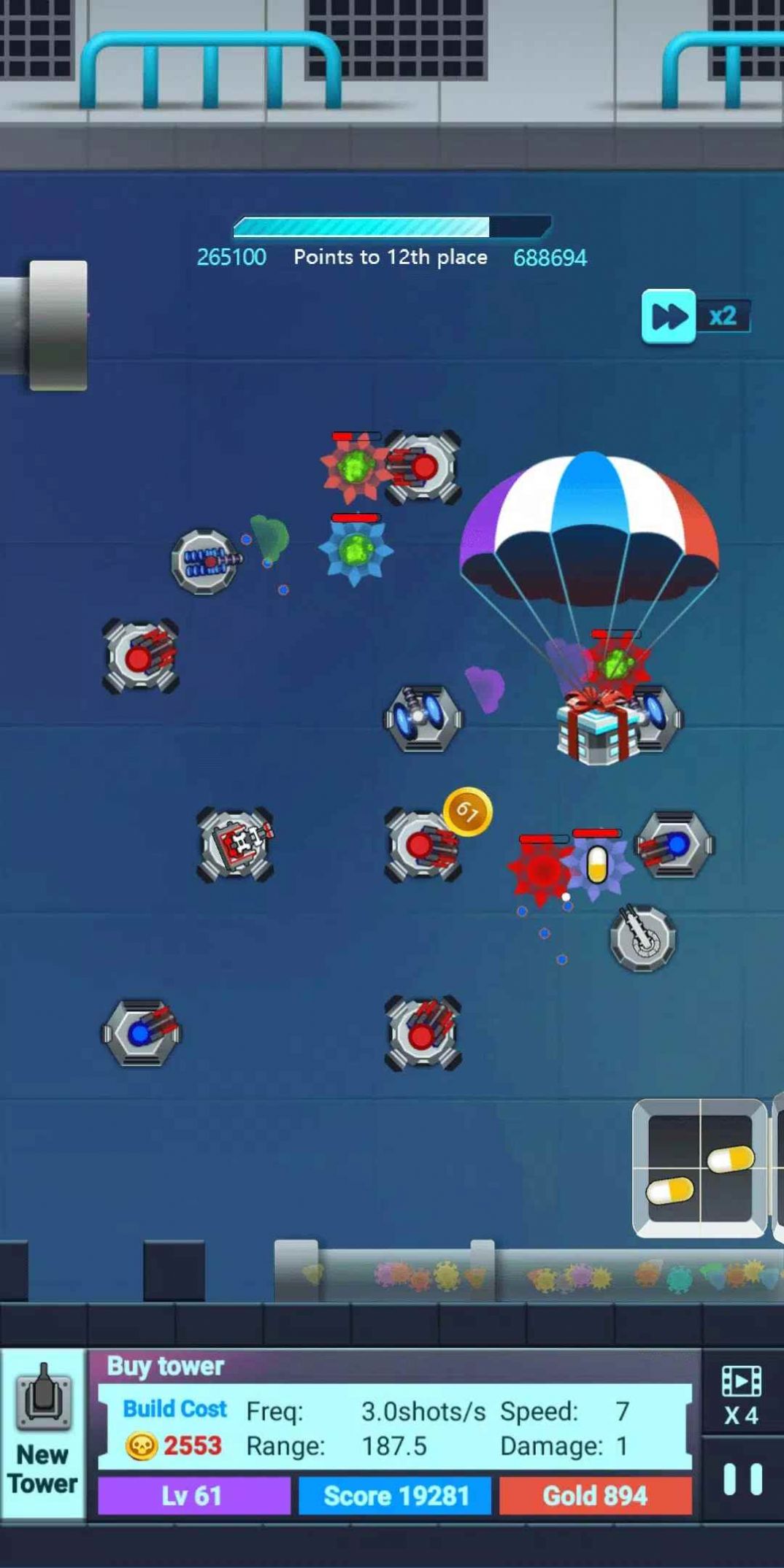Select the skull tower
Image resolution: width=784 pixels, height=1568 pixels.
pos(235,844)
